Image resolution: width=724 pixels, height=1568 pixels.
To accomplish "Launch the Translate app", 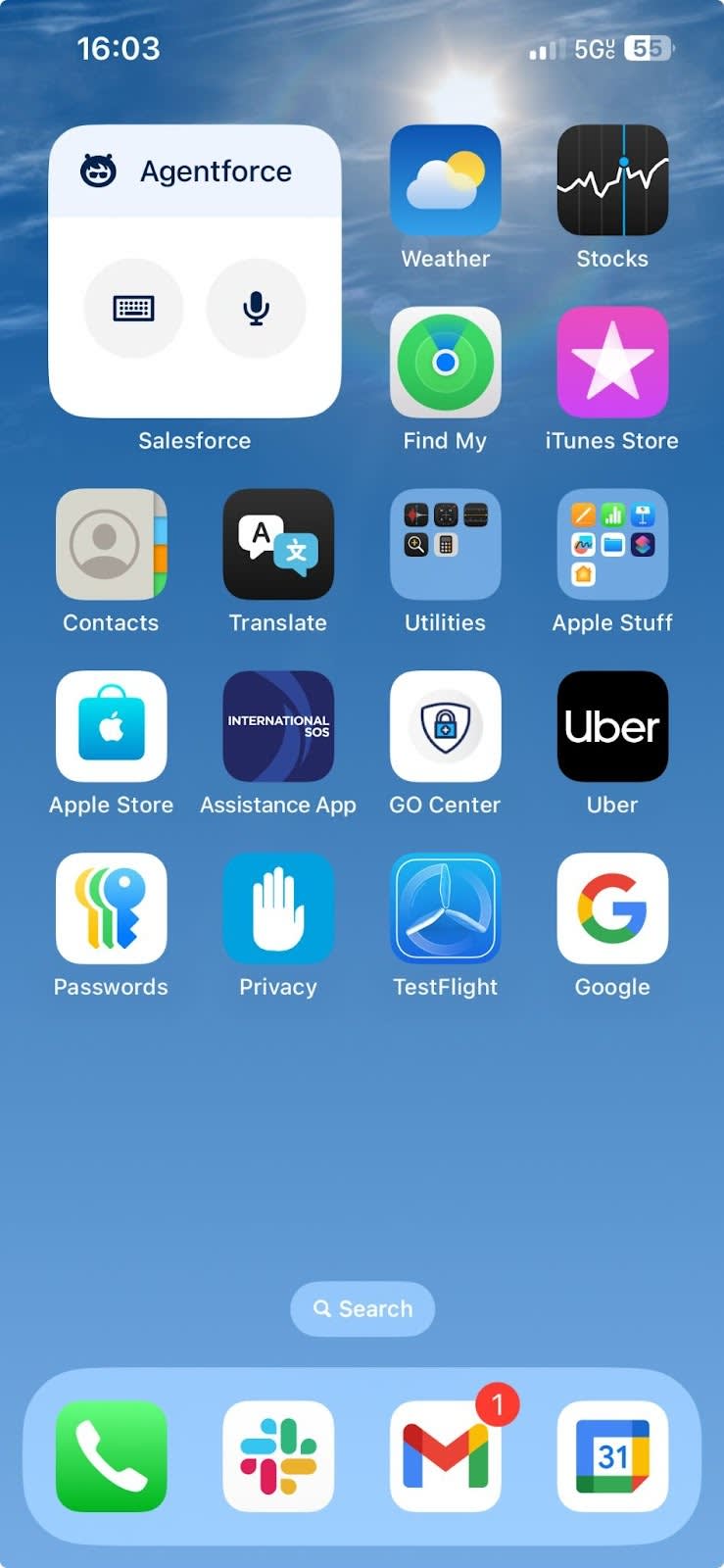I will pos(278,545).
